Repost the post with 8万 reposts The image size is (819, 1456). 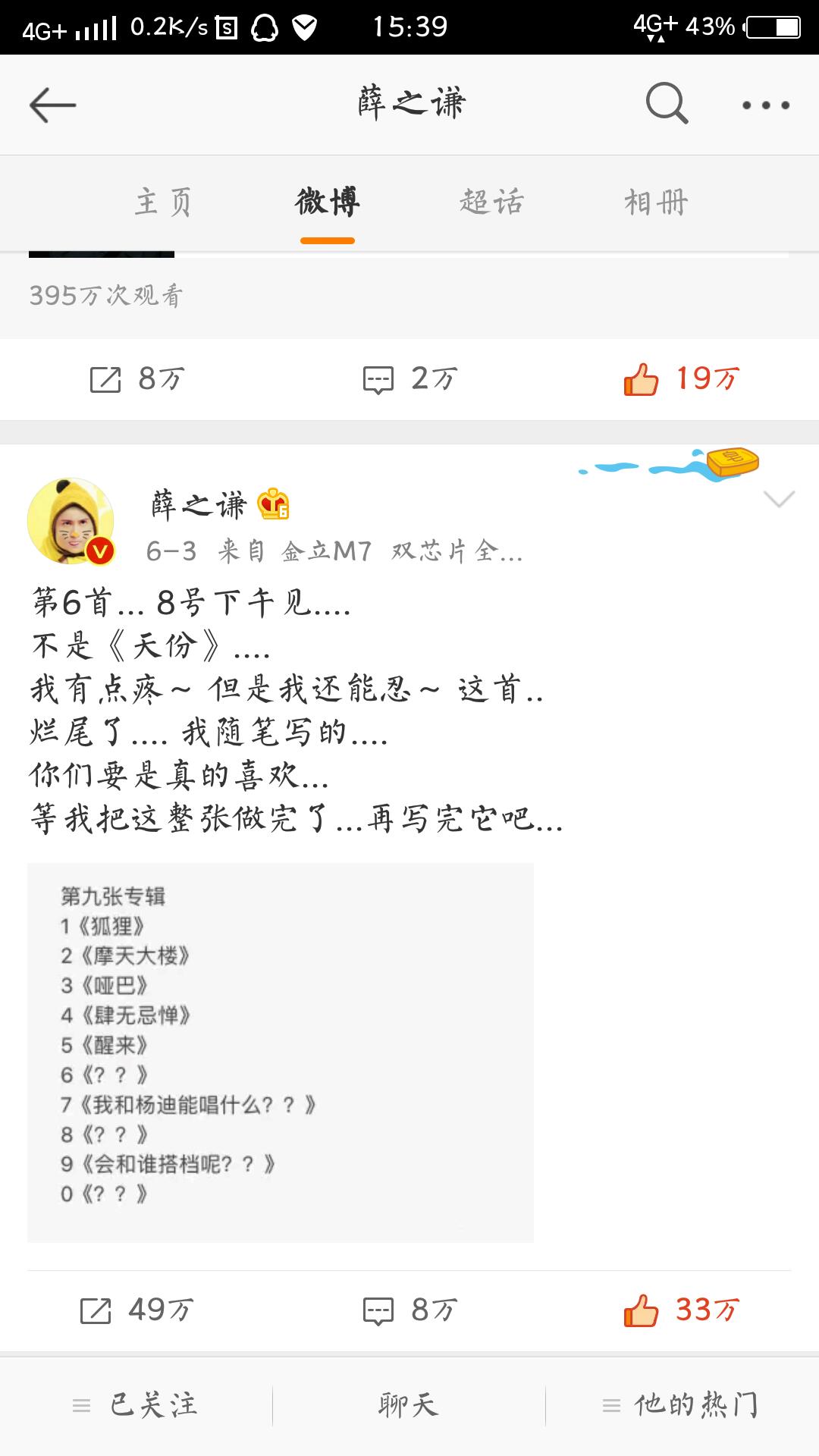point(136,378)
